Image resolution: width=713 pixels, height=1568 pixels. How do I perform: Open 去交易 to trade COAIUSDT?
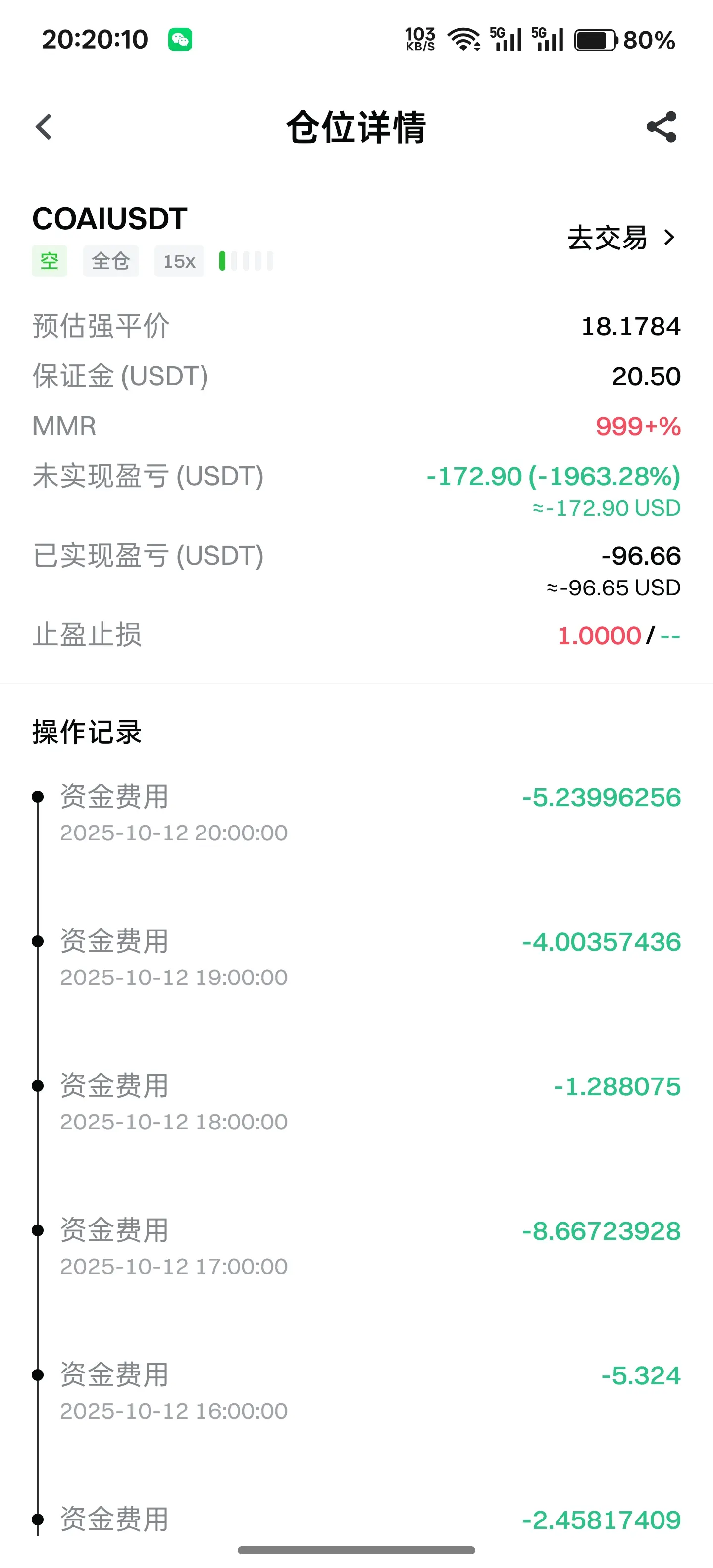620,238
